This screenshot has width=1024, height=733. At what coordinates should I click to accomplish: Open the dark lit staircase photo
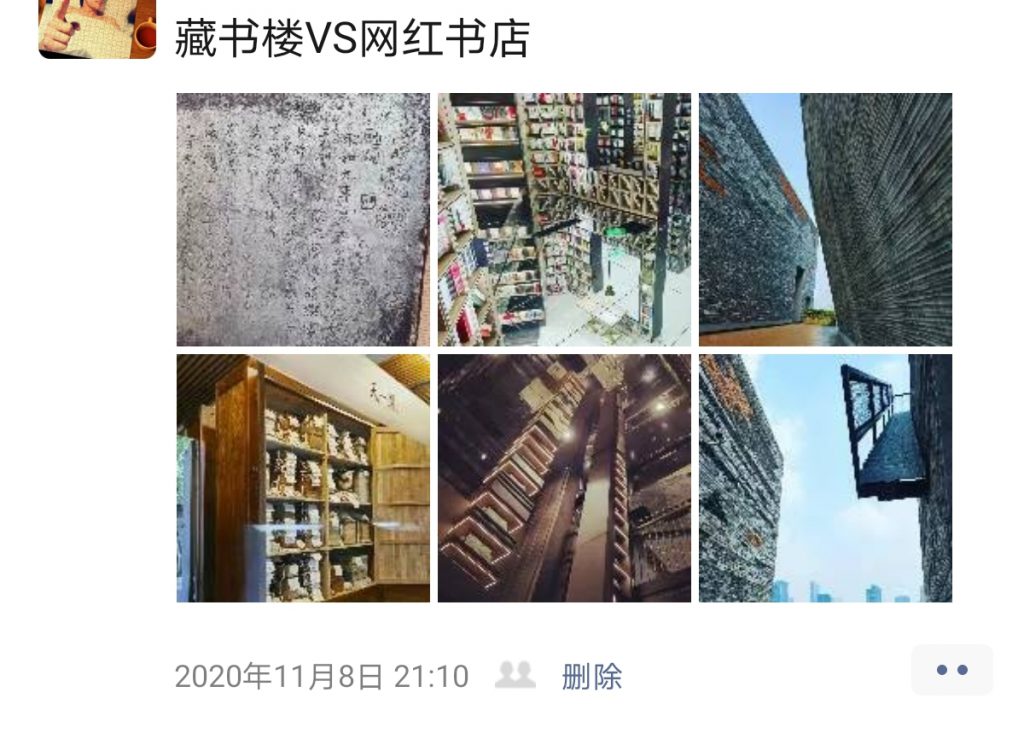564,478
